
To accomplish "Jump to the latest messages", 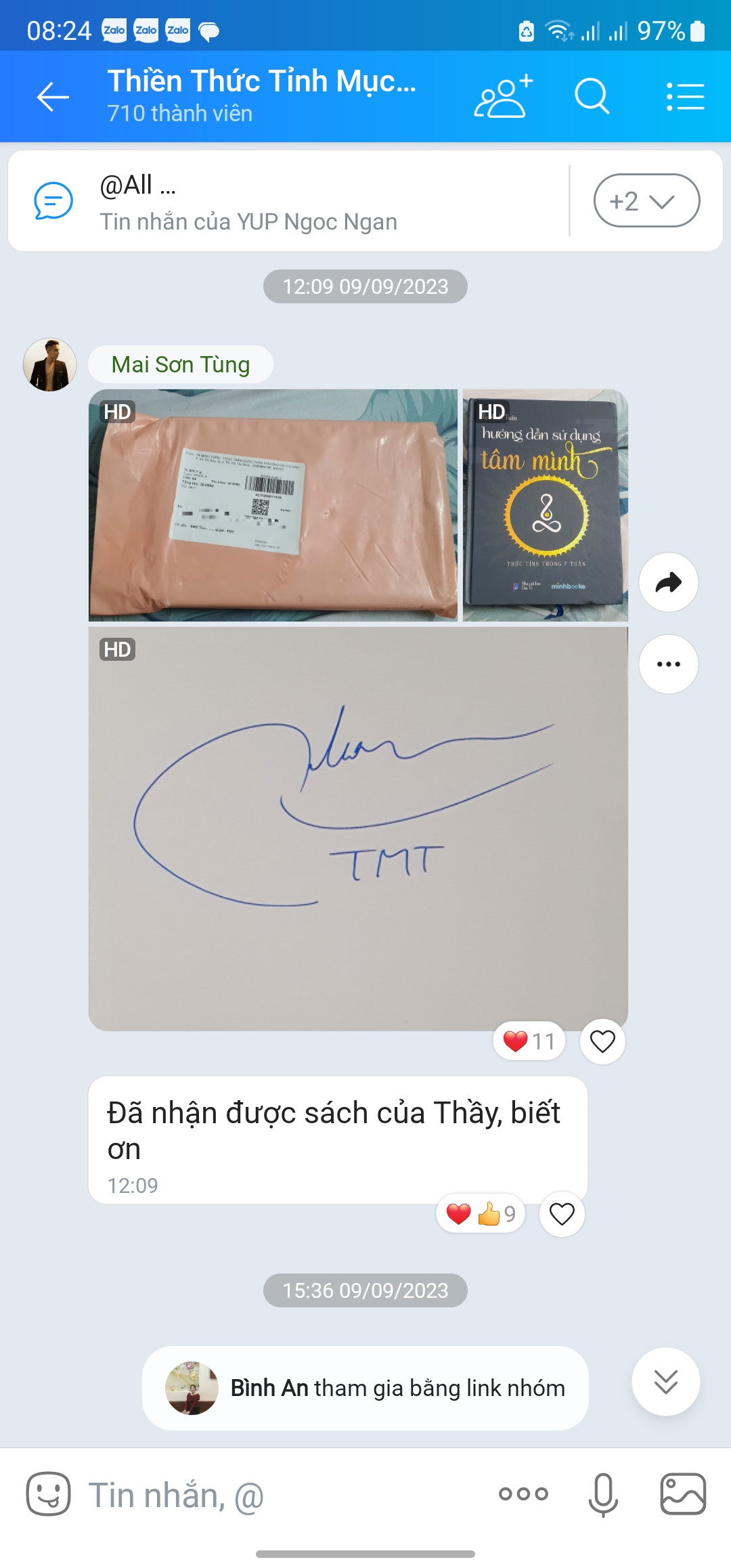I will (666, 1382).
